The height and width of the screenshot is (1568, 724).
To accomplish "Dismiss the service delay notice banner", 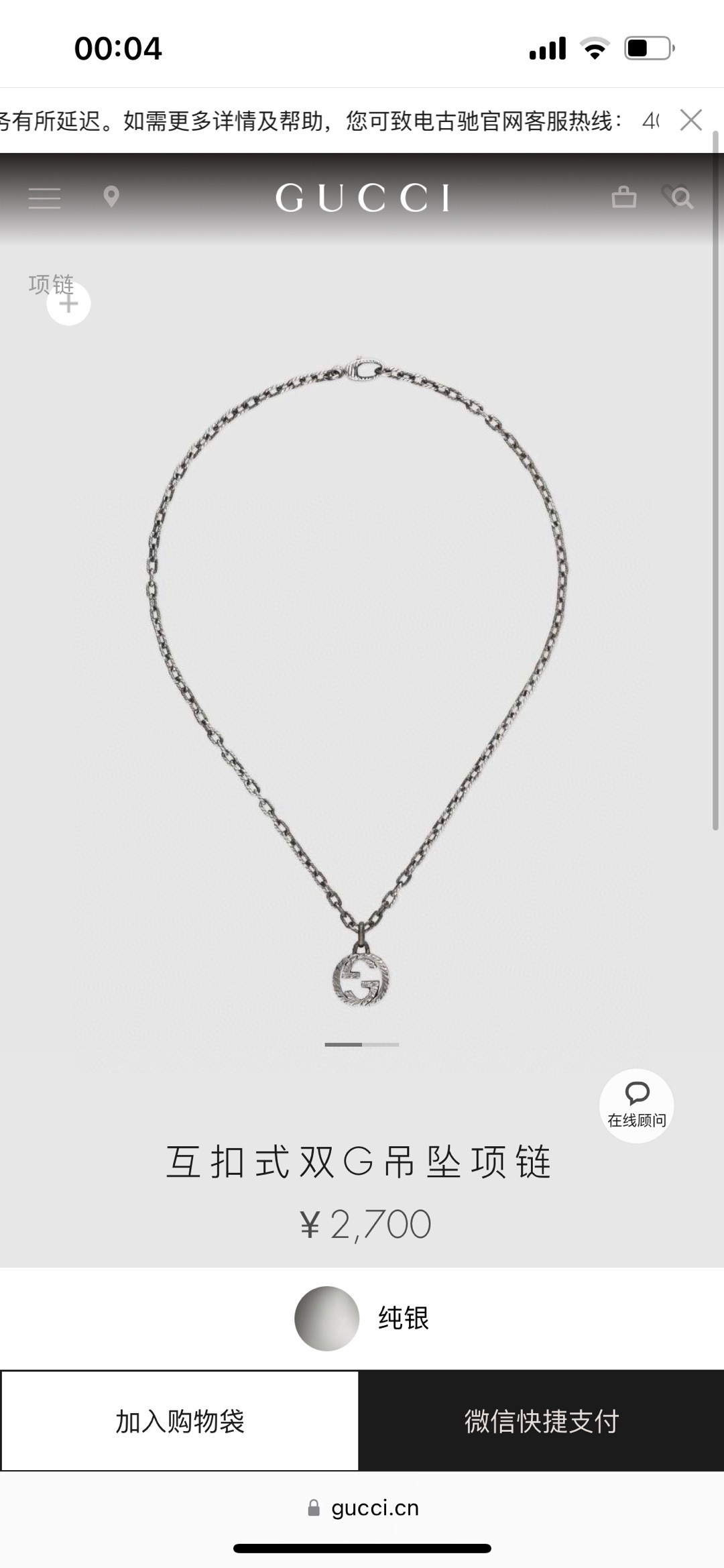I will (x=690, y=121).
